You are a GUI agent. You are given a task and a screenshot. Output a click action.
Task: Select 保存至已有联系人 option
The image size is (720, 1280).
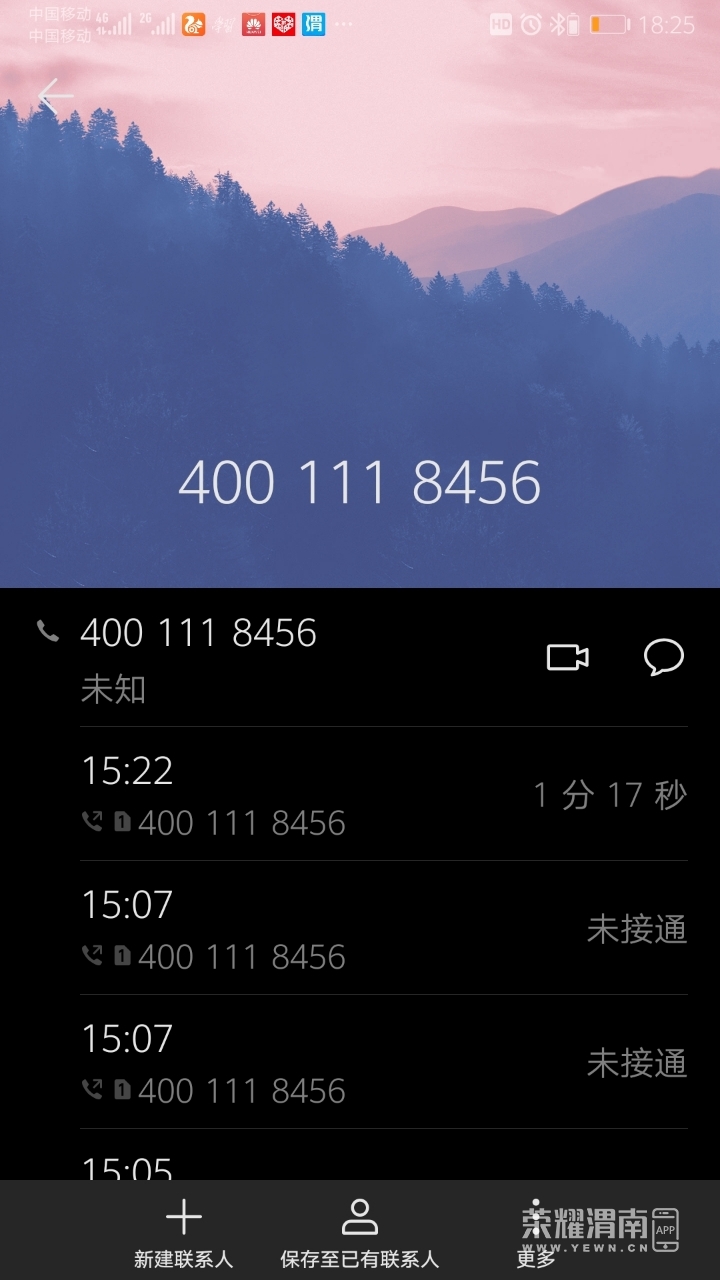(x=359, y=1232)
